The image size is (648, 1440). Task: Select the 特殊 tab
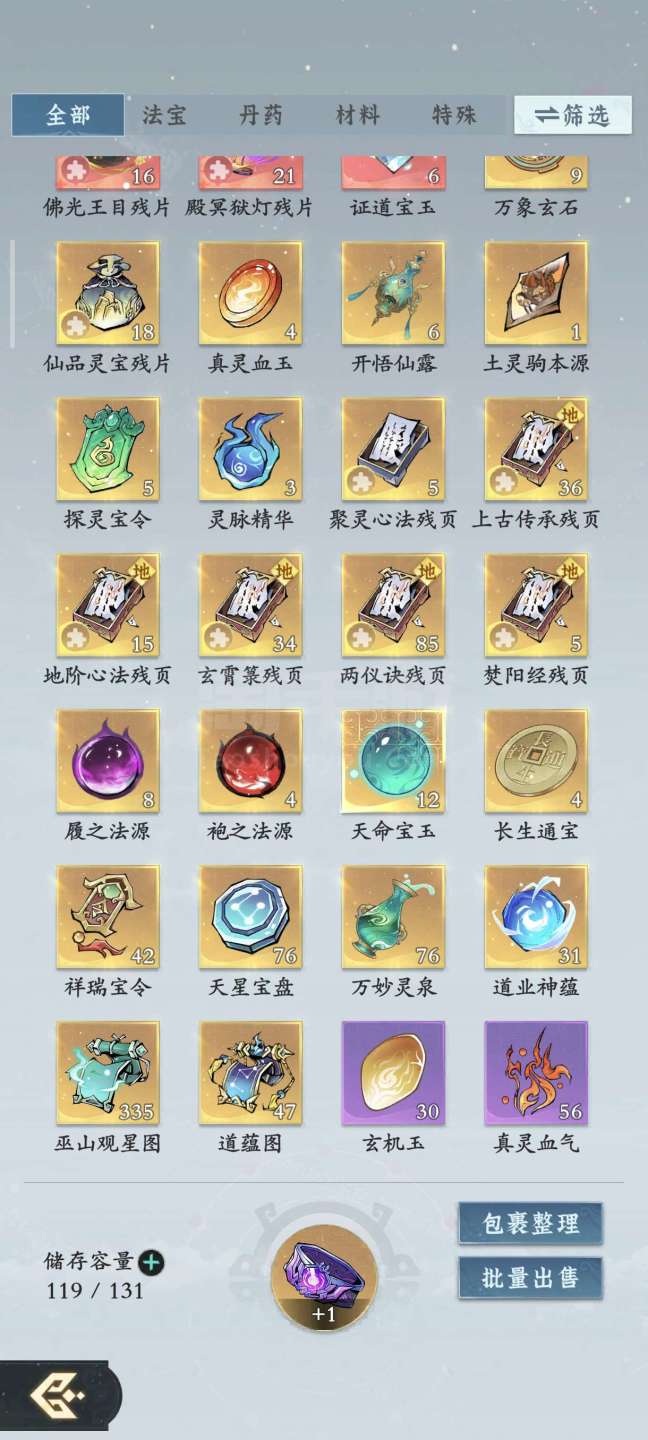453,115
